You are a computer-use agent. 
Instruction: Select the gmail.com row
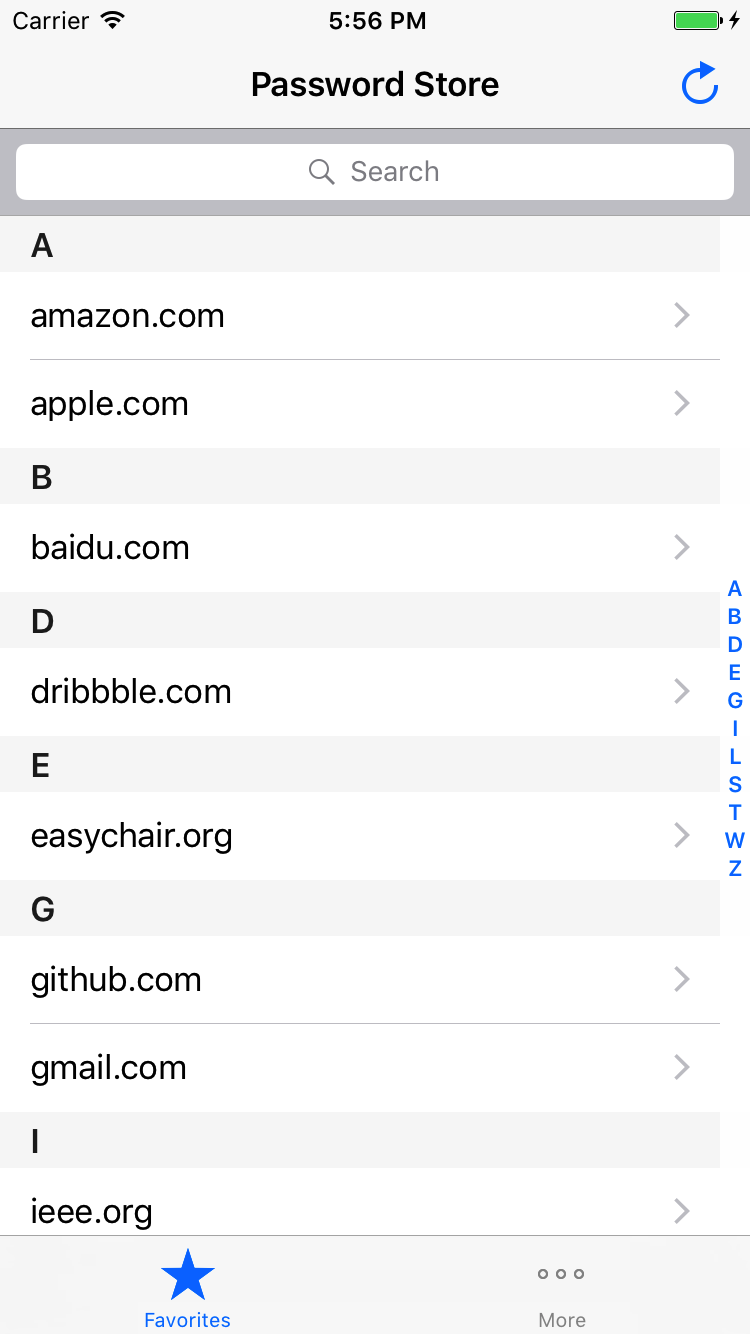(360, 1068)
